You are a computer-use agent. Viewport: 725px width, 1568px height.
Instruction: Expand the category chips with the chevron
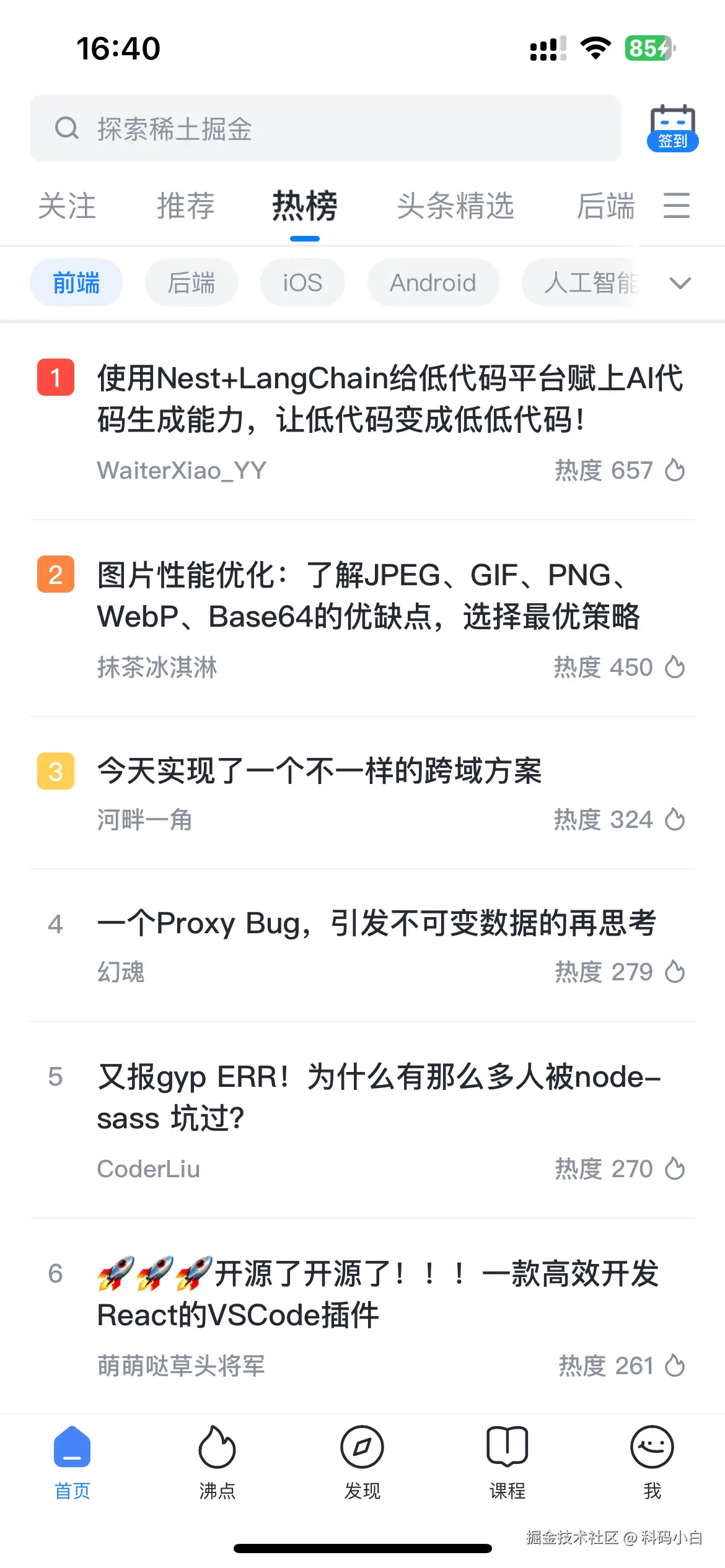pyautogui.click(x=679, y=284)
